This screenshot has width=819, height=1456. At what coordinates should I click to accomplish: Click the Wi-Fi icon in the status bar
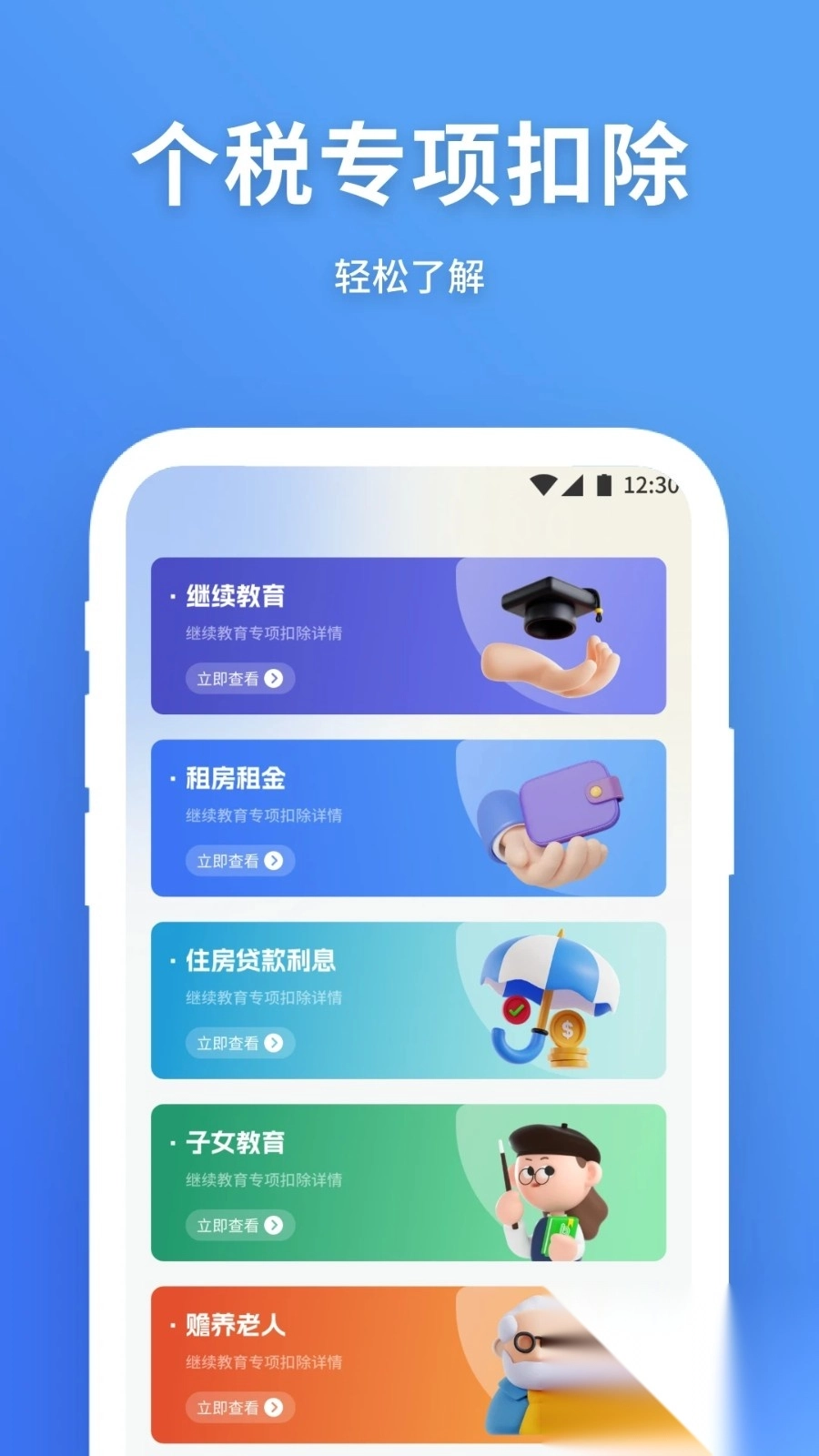pyautogui.click(x=544, y=485)
